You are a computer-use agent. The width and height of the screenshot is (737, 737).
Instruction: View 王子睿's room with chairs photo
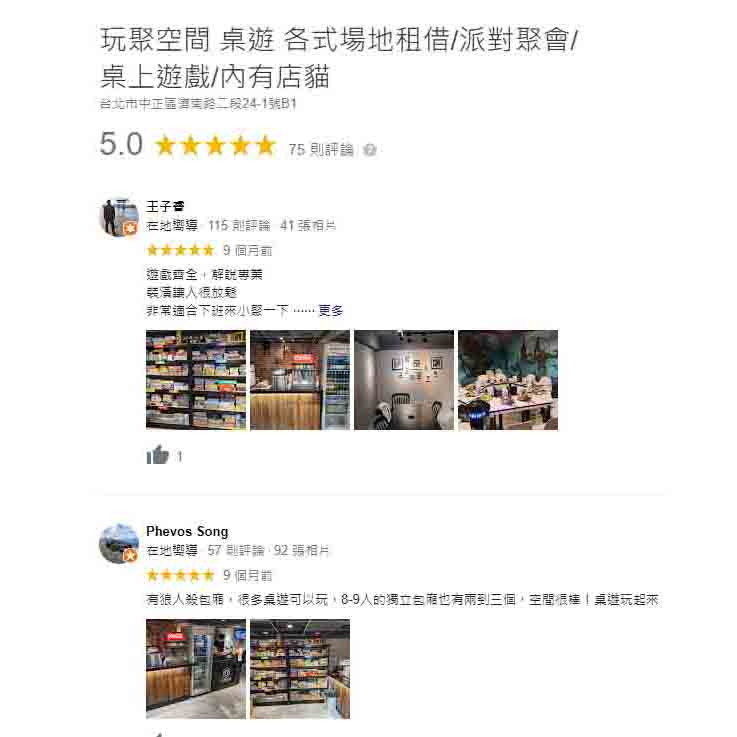click(x=404, y=380)
